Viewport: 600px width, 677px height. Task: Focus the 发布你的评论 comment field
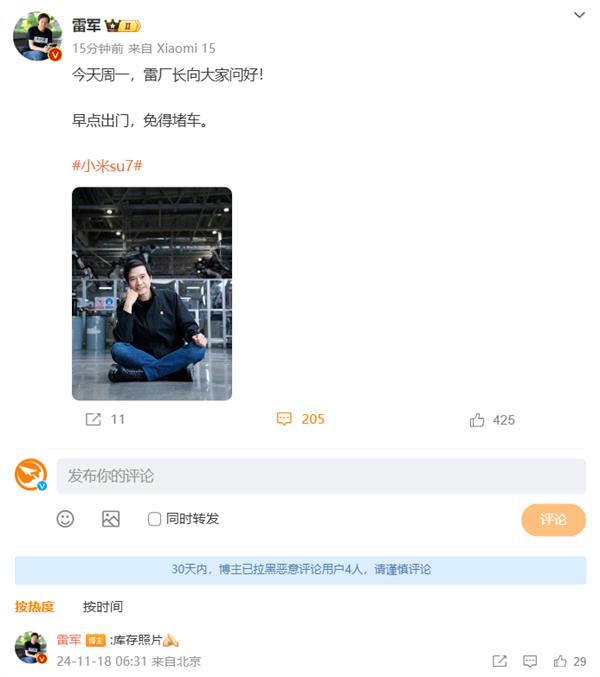pos(320,476)
